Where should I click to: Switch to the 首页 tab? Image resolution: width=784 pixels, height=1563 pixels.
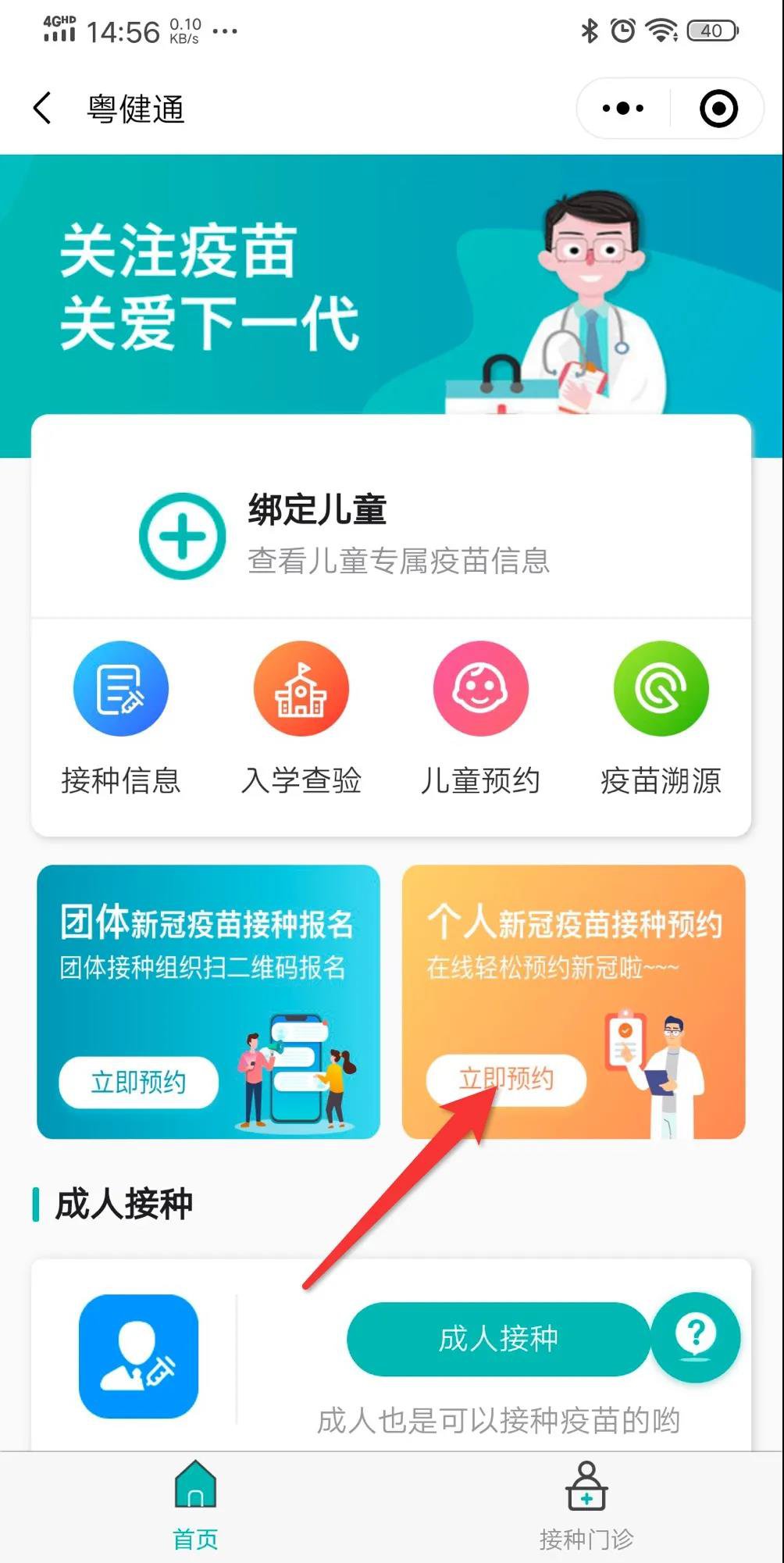coord(195,1504)
